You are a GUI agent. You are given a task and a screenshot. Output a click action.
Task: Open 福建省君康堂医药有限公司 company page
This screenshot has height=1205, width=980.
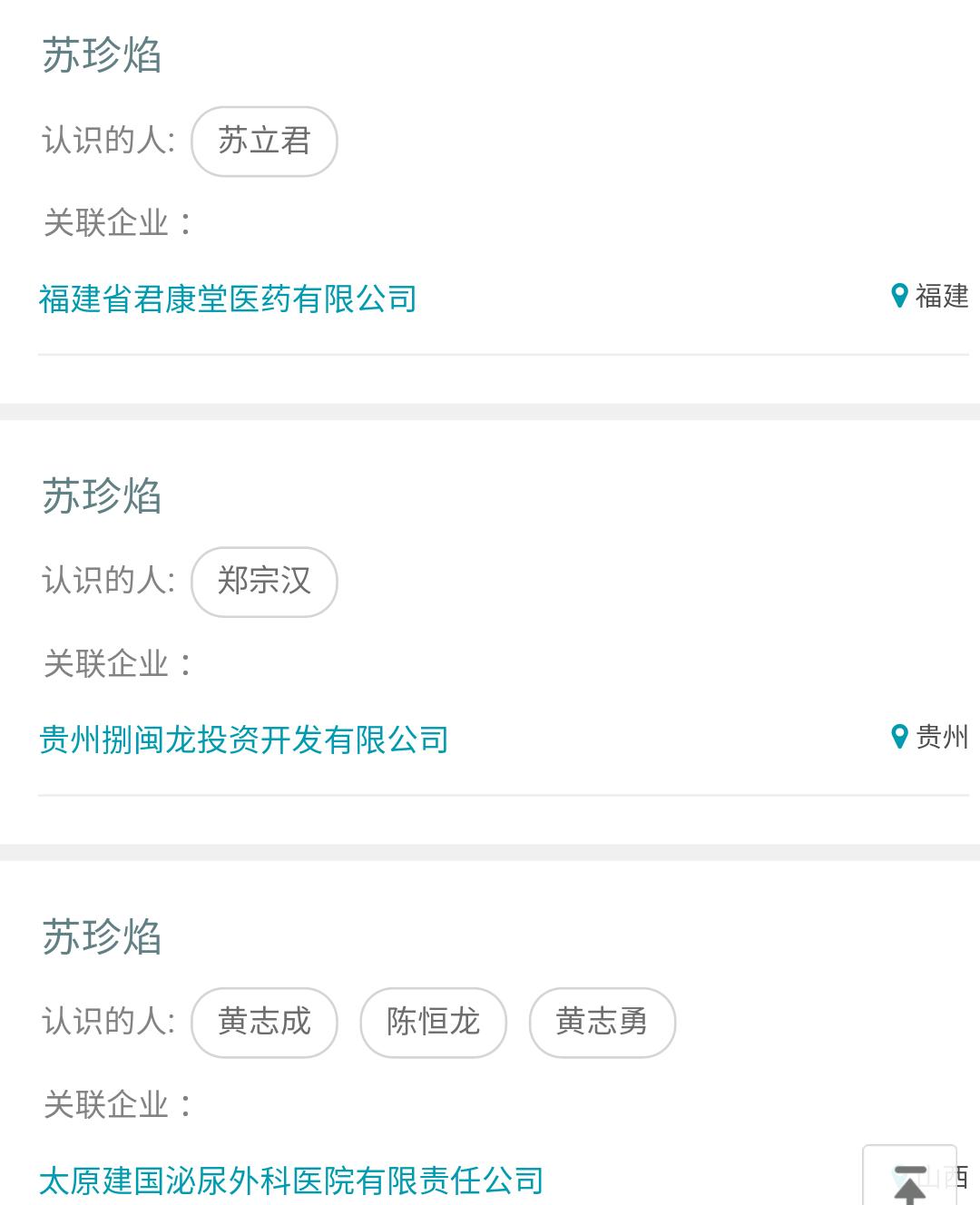click(227, 298)
